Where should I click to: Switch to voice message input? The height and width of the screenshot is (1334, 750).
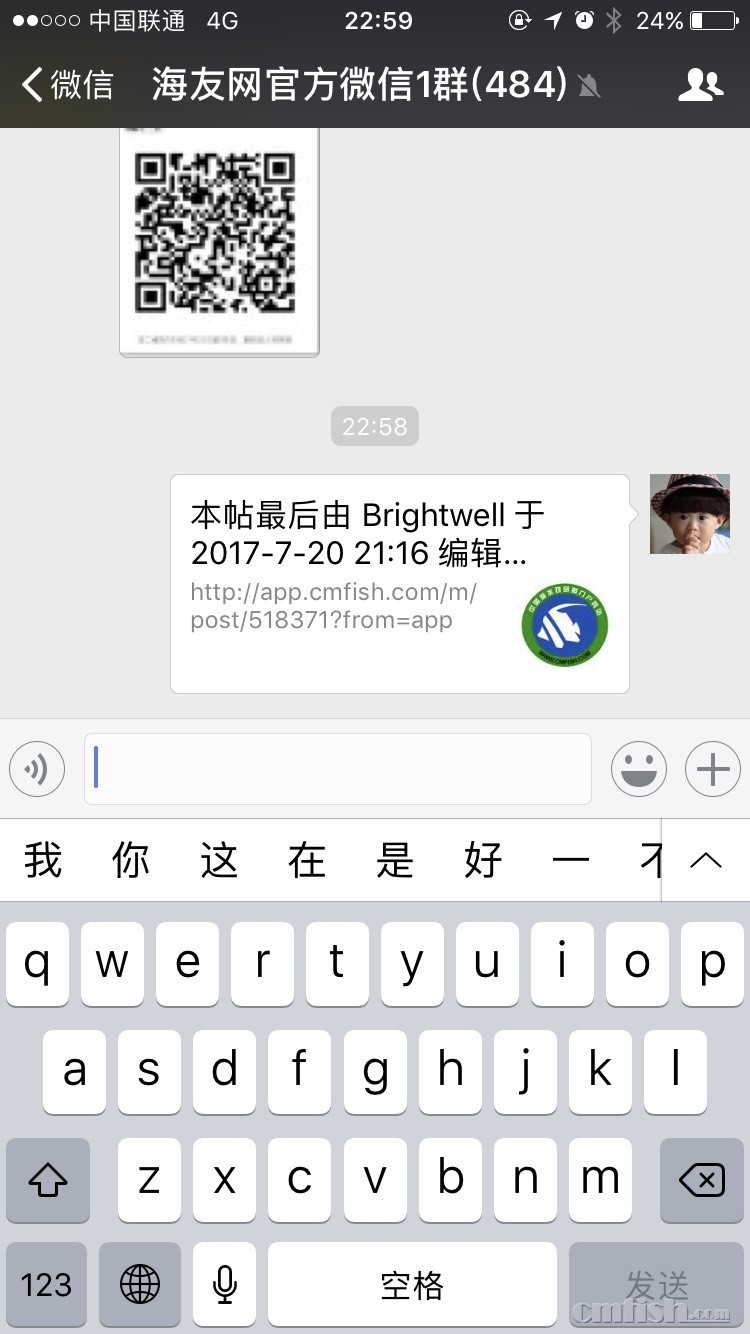tap(37, 769)
